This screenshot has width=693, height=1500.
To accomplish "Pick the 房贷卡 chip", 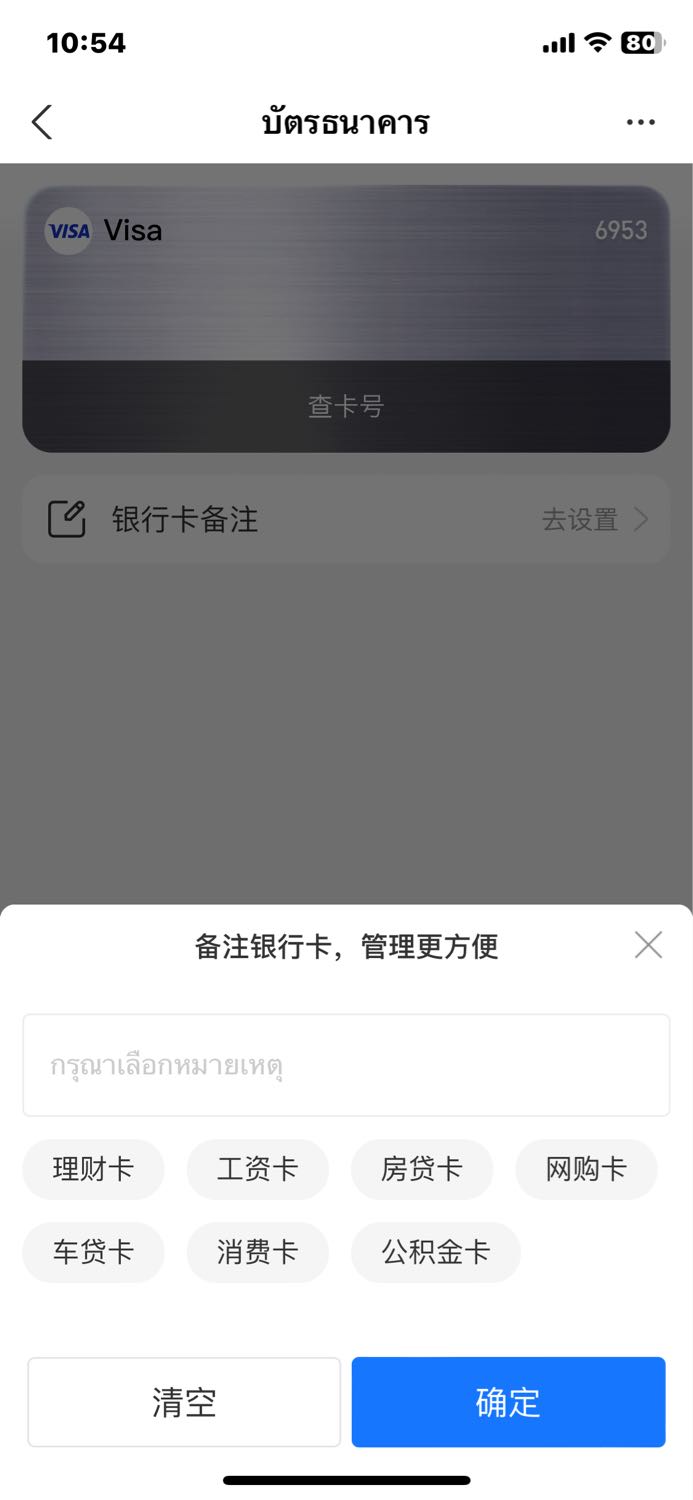I will [422, 1169].
